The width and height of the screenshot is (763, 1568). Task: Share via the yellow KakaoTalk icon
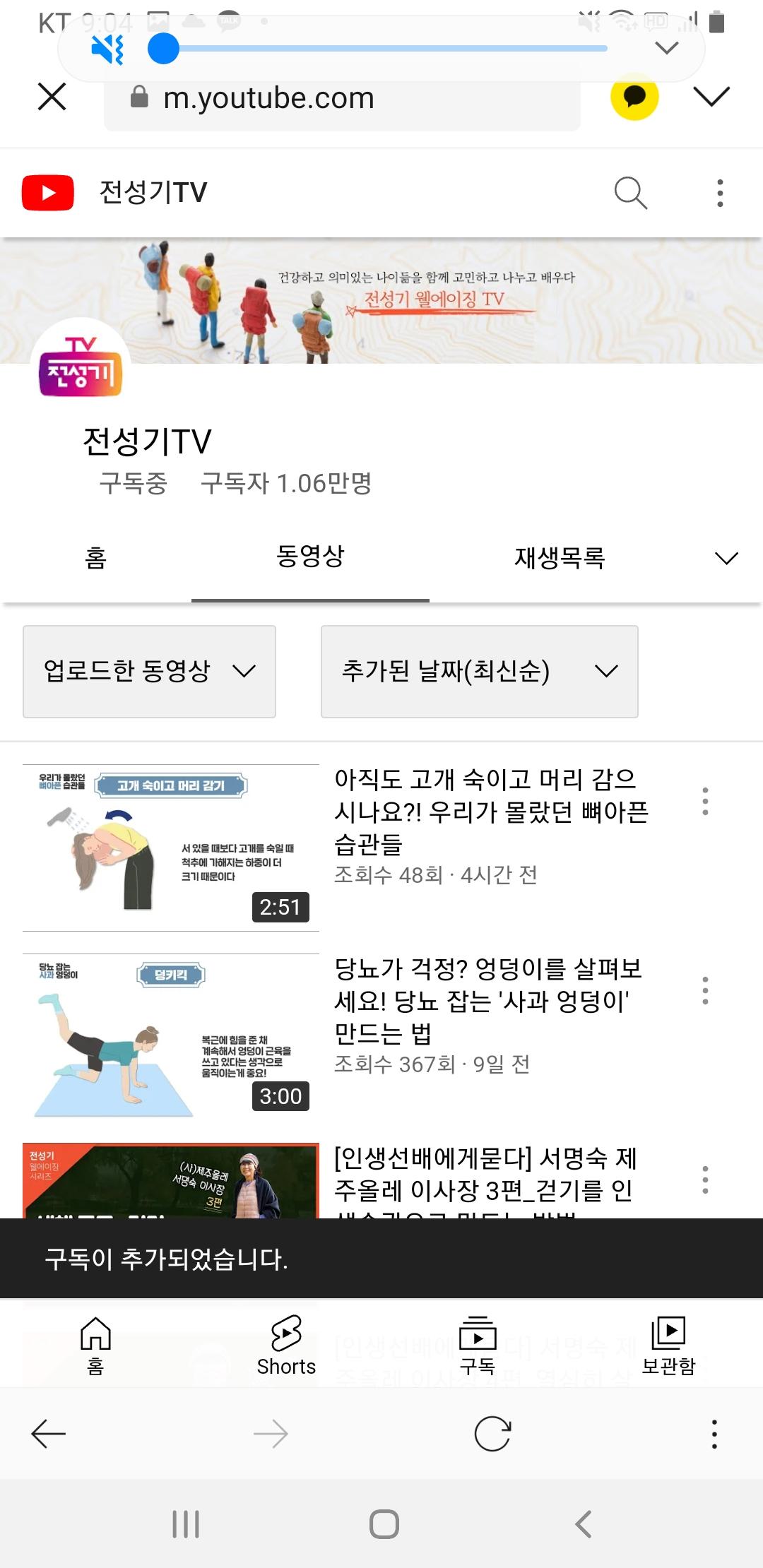634,97
